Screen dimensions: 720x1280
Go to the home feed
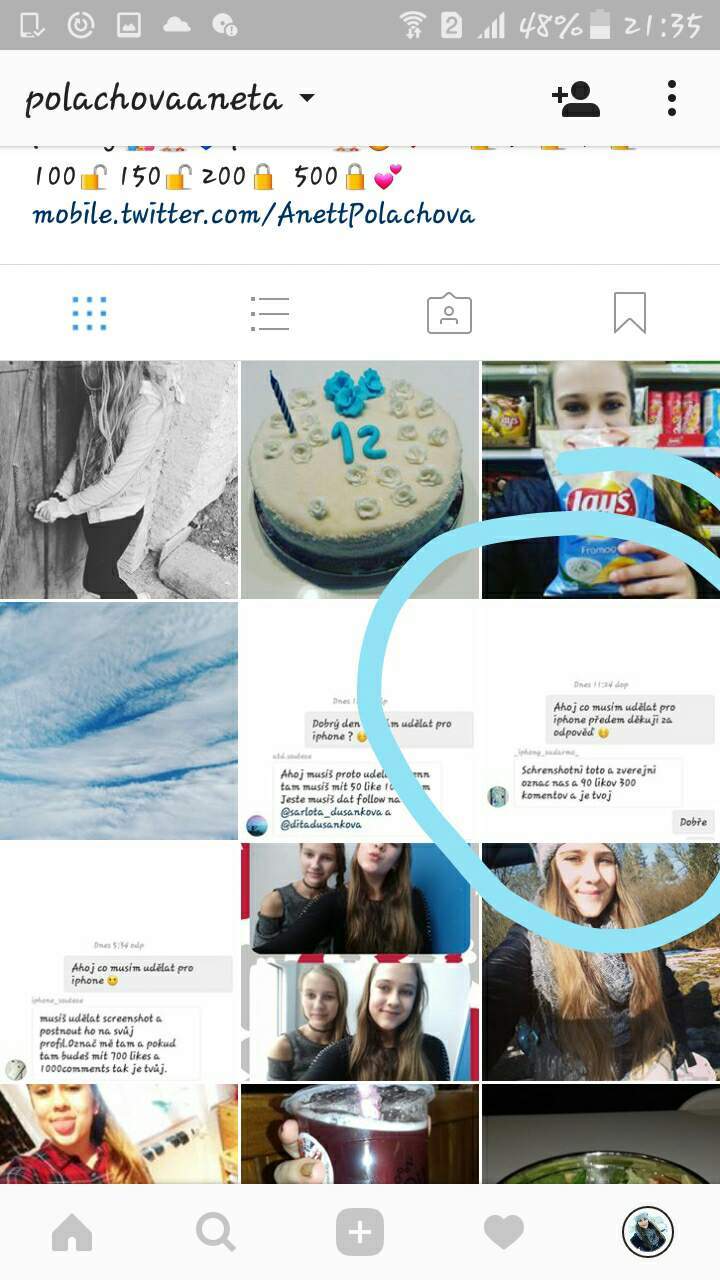tap(72, 1233)
